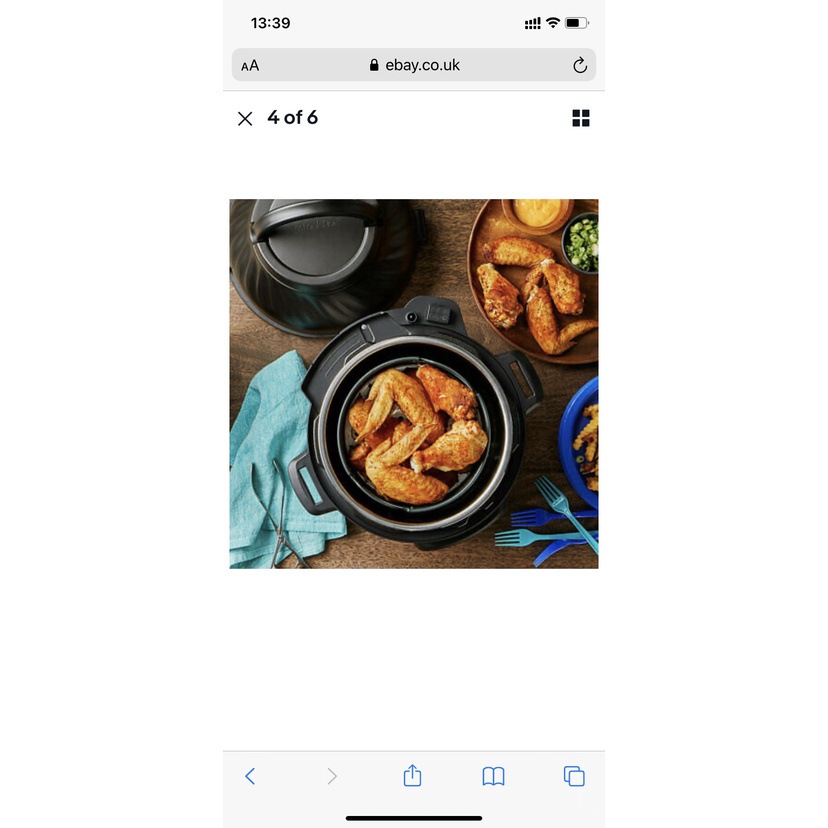Open the AA reader and text size menu
This screenshot has height=828, width=828.
[x=250, y=65]
